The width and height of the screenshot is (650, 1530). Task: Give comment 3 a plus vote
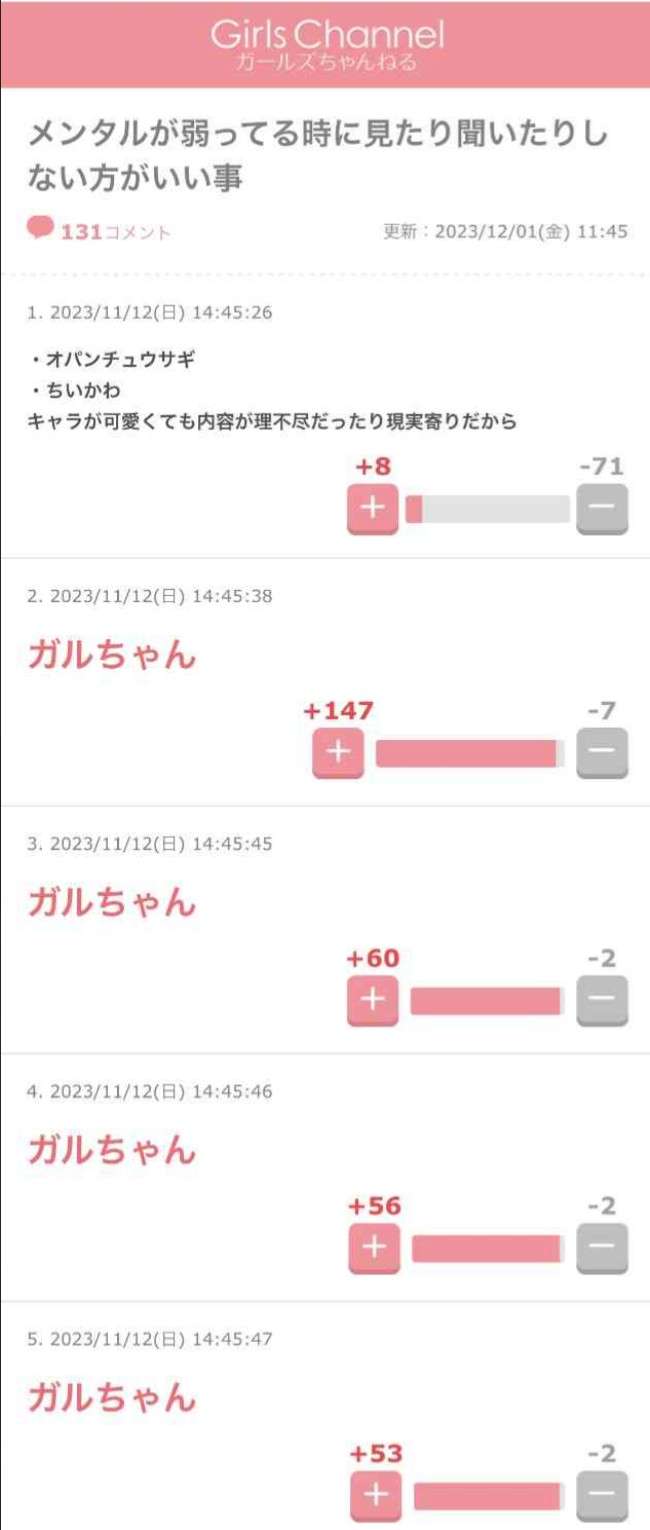tap(372, 1000)
